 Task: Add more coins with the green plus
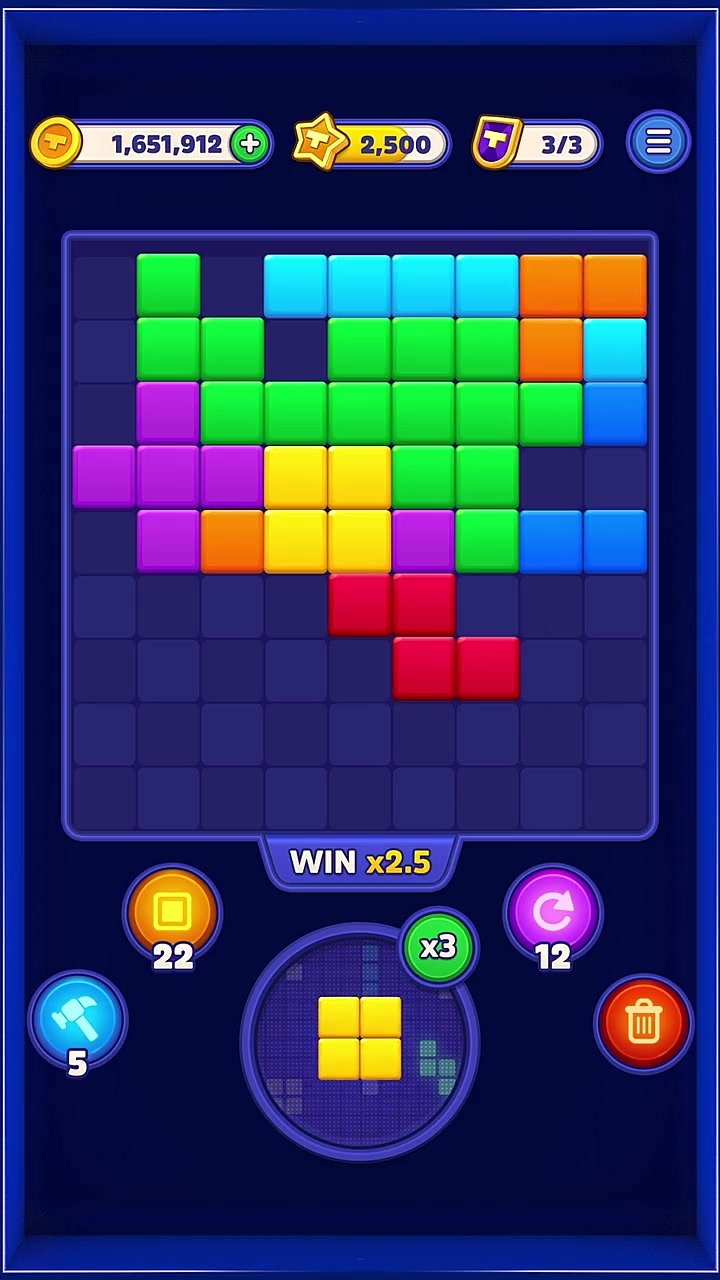(x=250, y=144)
